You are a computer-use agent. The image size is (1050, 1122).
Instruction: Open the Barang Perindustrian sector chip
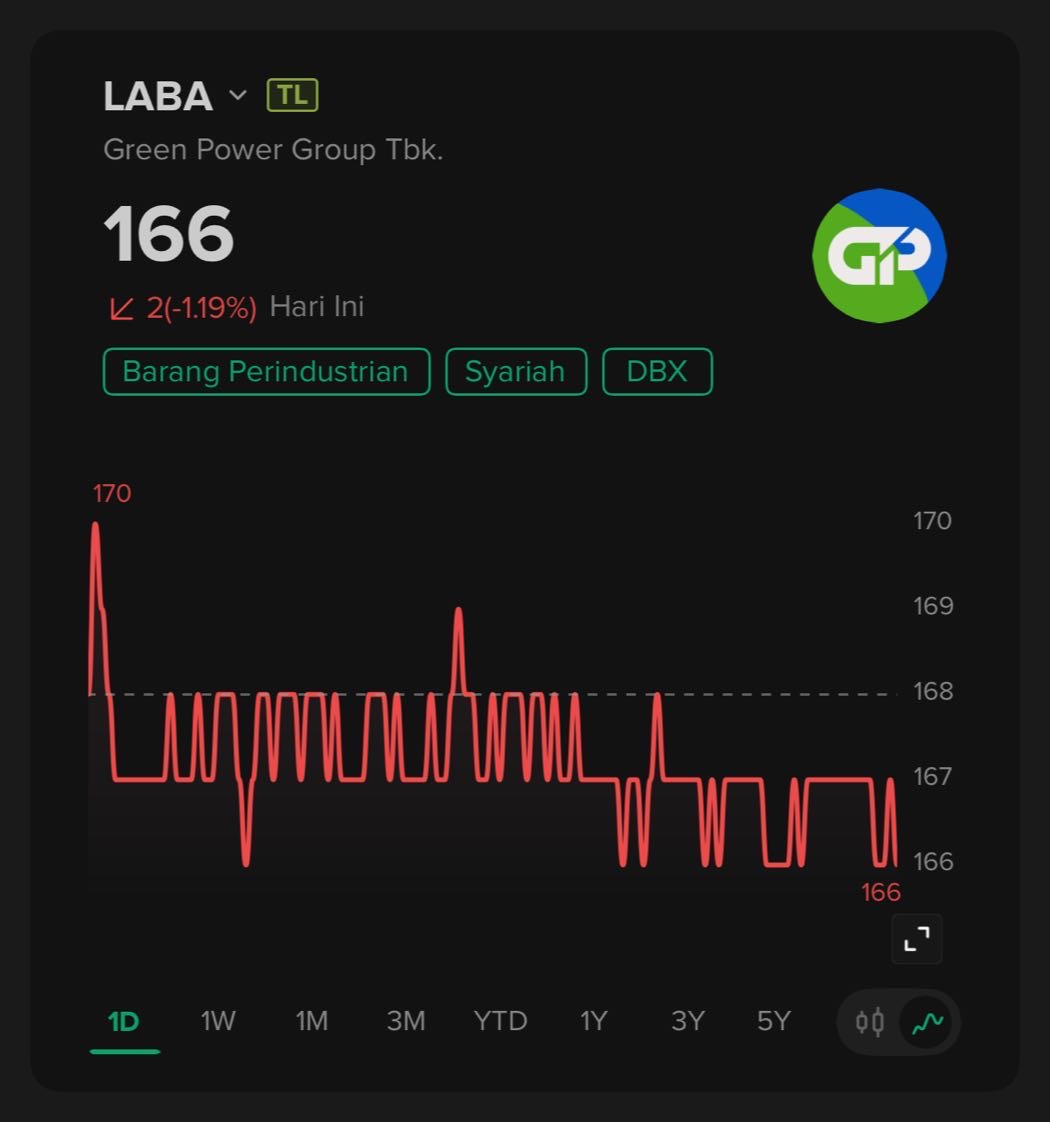[266, 372]
